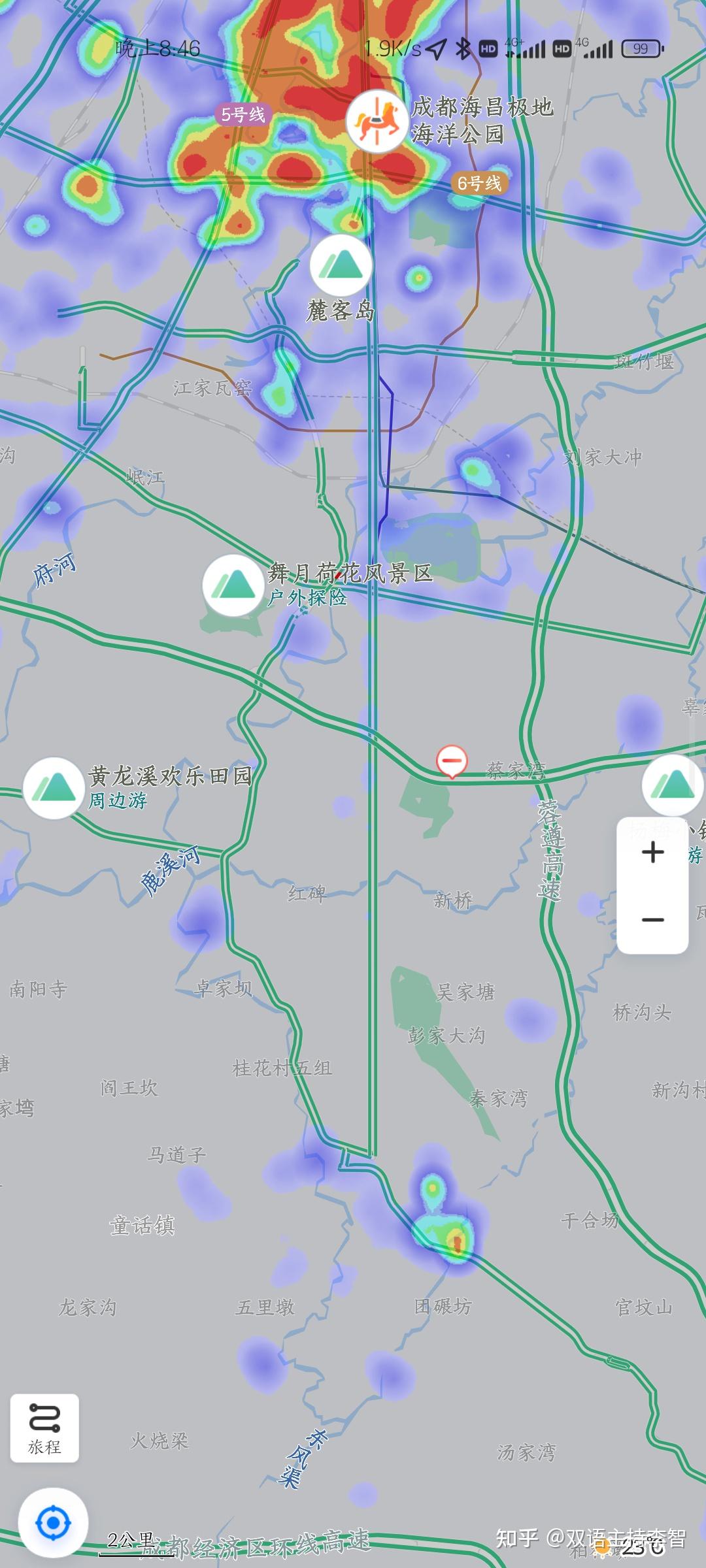The image size is (706, 1568).
Task: Zoom out with the minus button
Action: point(652,920)
